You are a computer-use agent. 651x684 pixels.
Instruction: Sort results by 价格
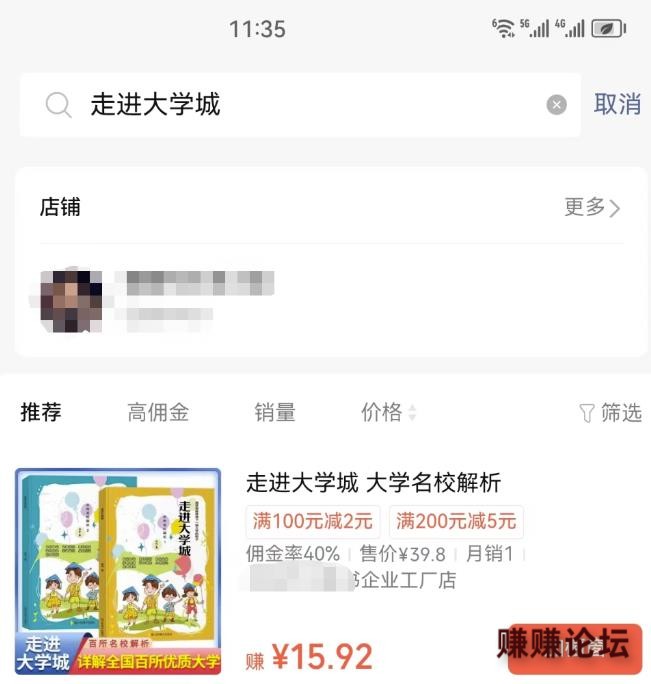(x=388, y=412)
